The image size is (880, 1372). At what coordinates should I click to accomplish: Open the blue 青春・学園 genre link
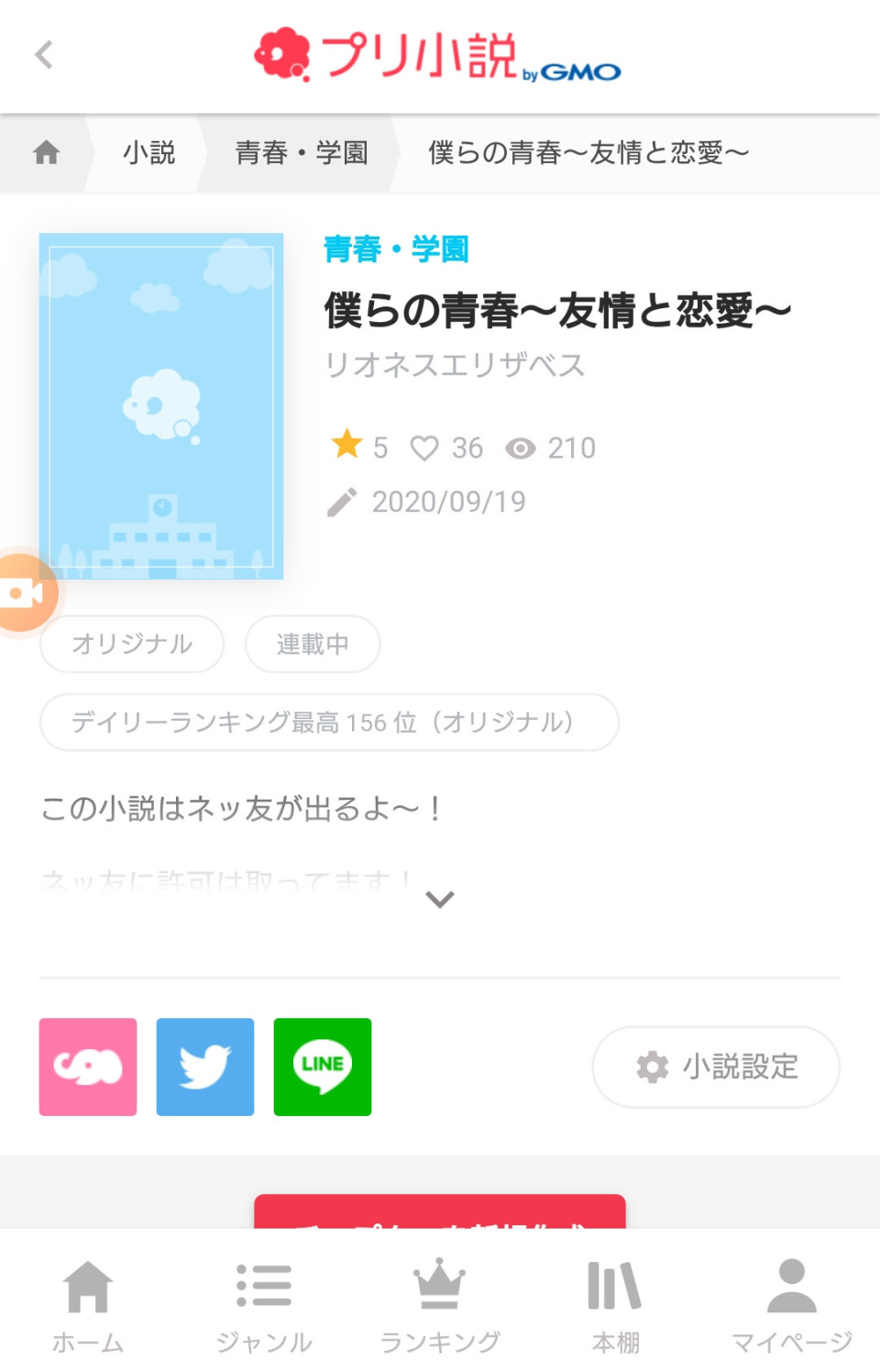point(396,249)
